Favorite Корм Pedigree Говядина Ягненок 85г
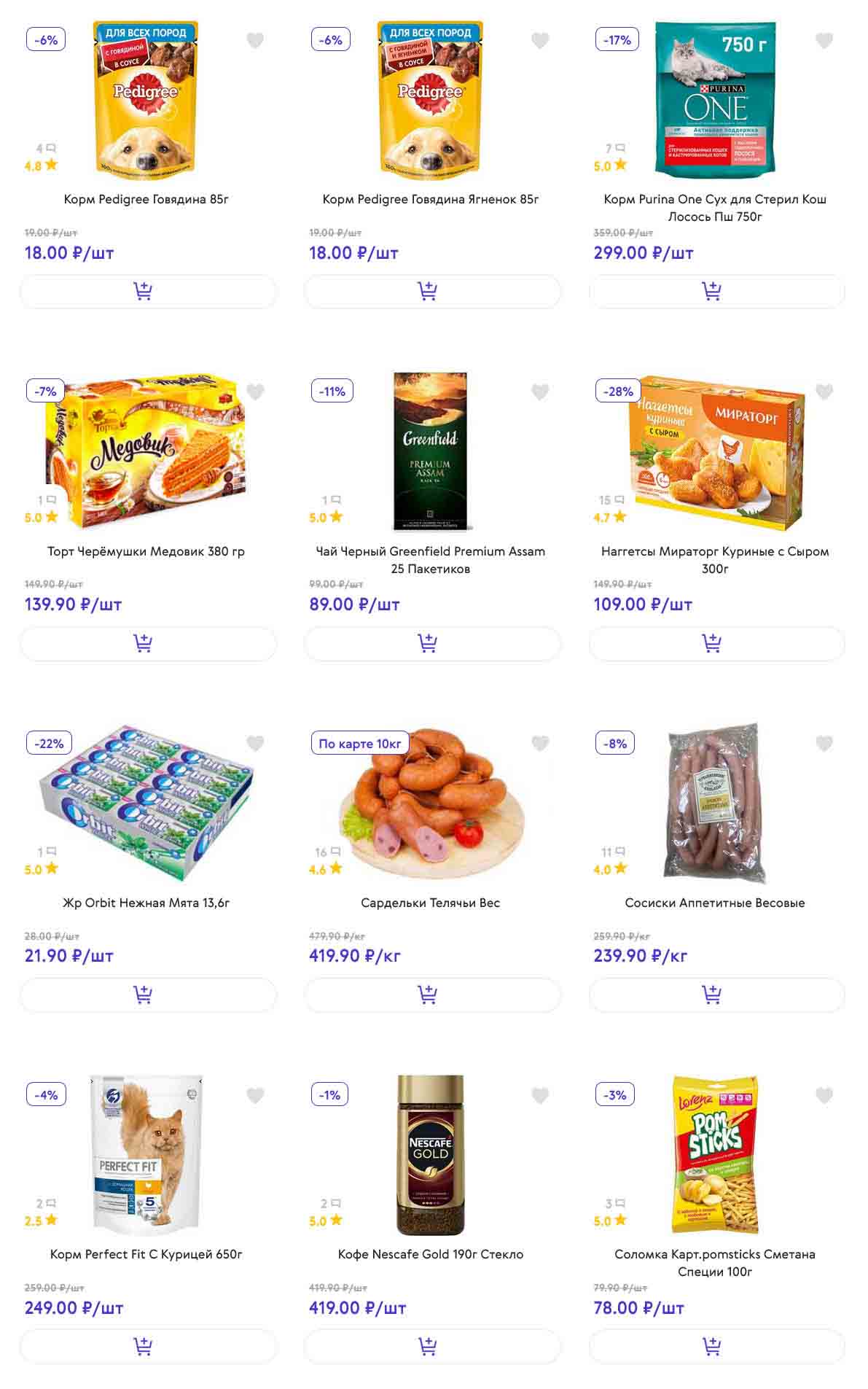The height and width of the screenshot is (1389, 868). pos(539,41)
